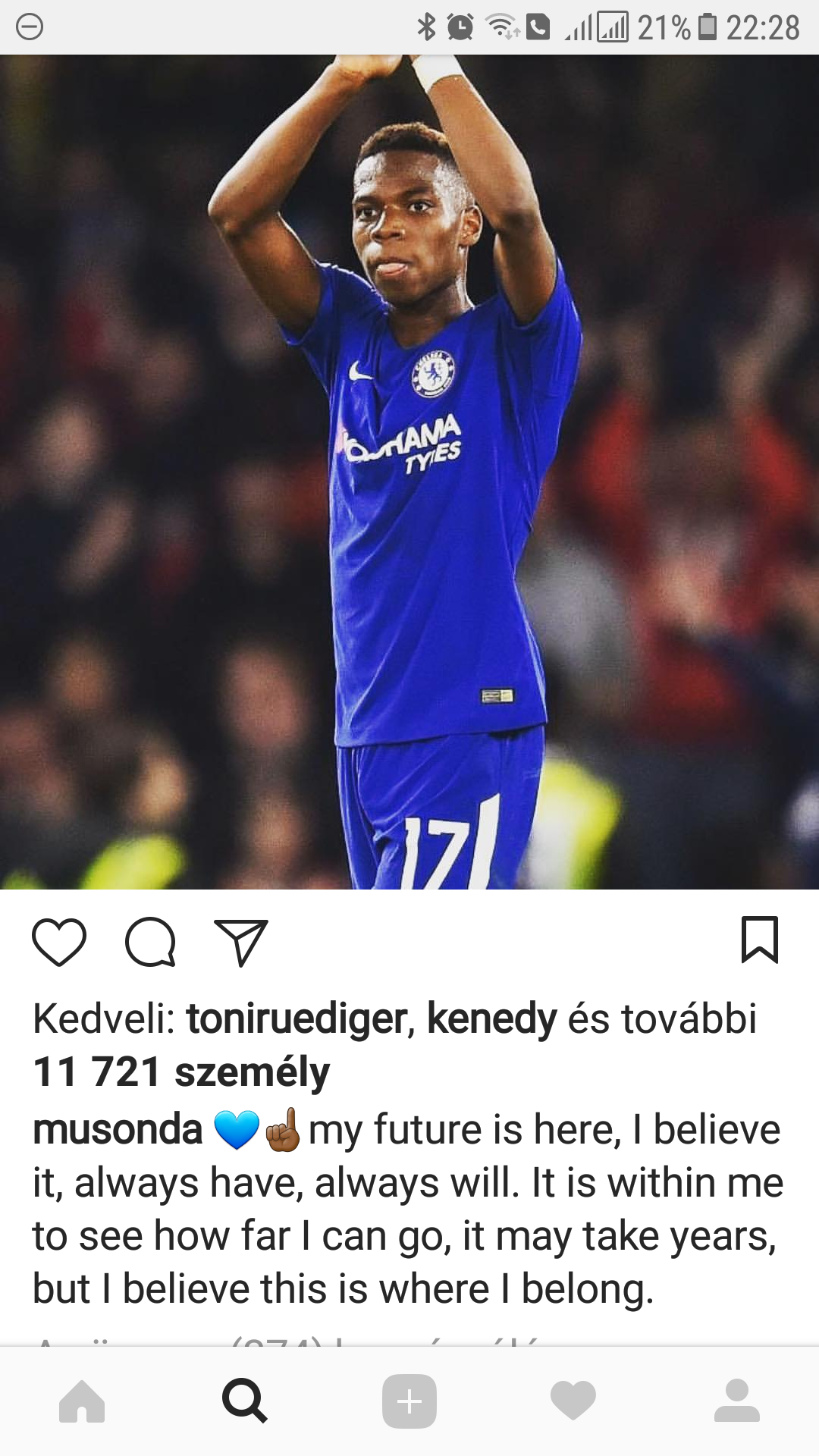
Task: Create a new post with plus
Action: click(409, 1401)
